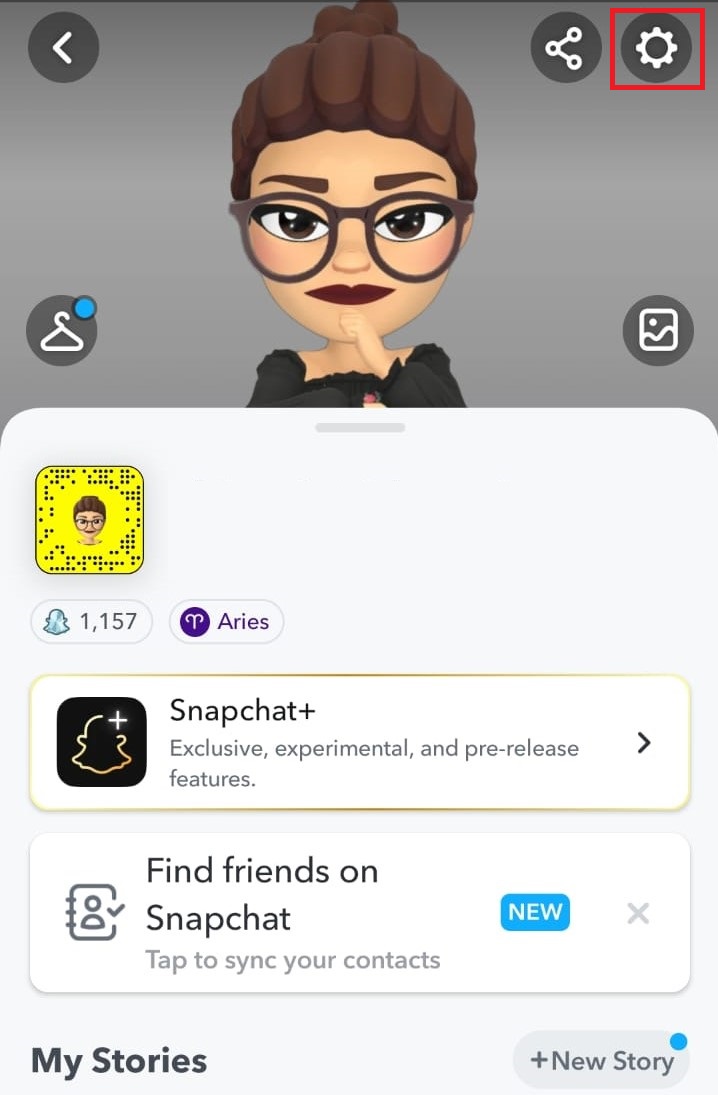Open settings with the gear icon

coord(657,47)
